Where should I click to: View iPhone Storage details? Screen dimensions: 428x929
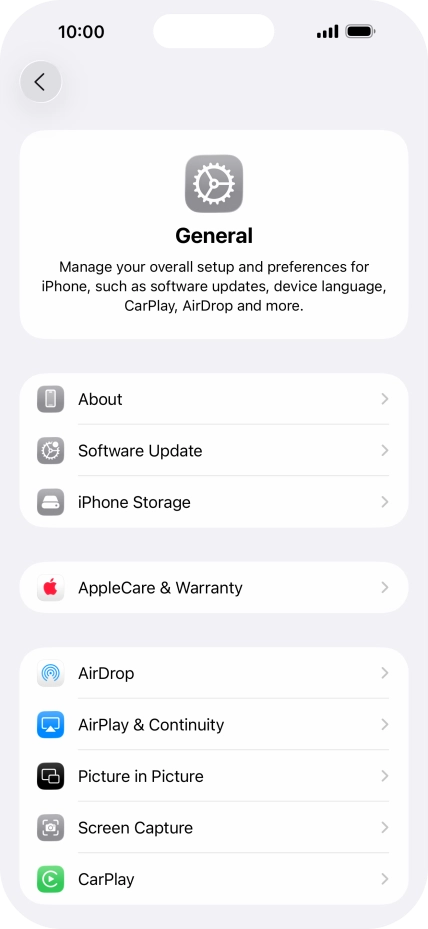[x=214, y=502]
